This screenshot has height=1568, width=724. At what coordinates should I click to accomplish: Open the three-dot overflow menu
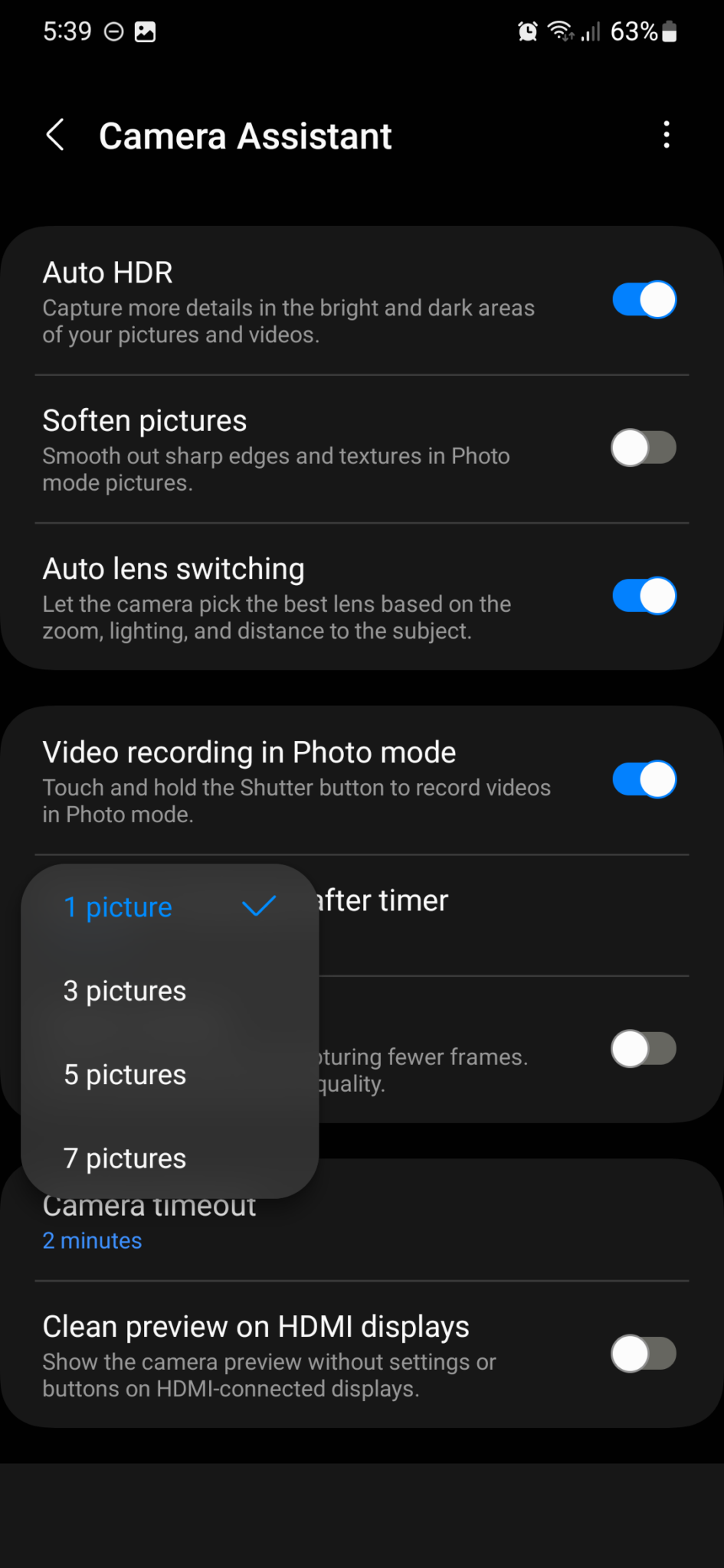click(x=666, y=135)
